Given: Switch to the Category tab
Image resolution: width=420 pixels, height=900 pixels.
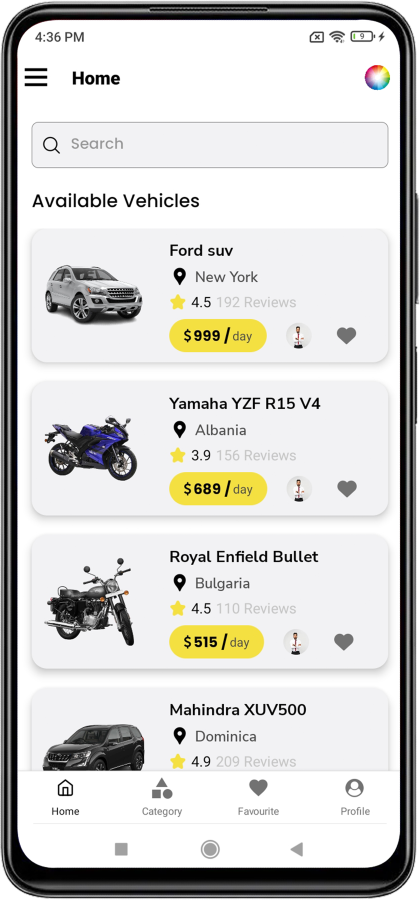Looking at the screenshot, I should 162,797.
